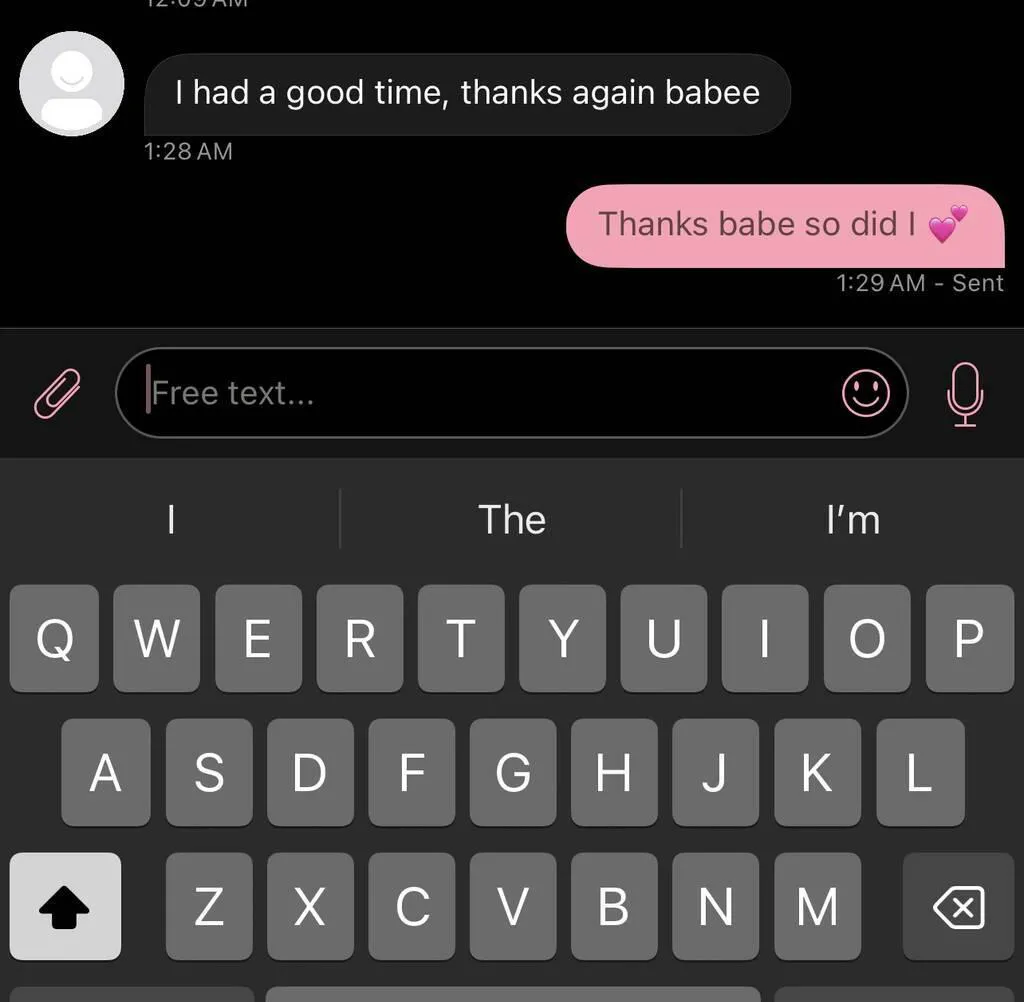Viewport: 1024px width, 1002px height.
Task: Choose the "The" keyboard suggestion
Action: click(511, 520)
